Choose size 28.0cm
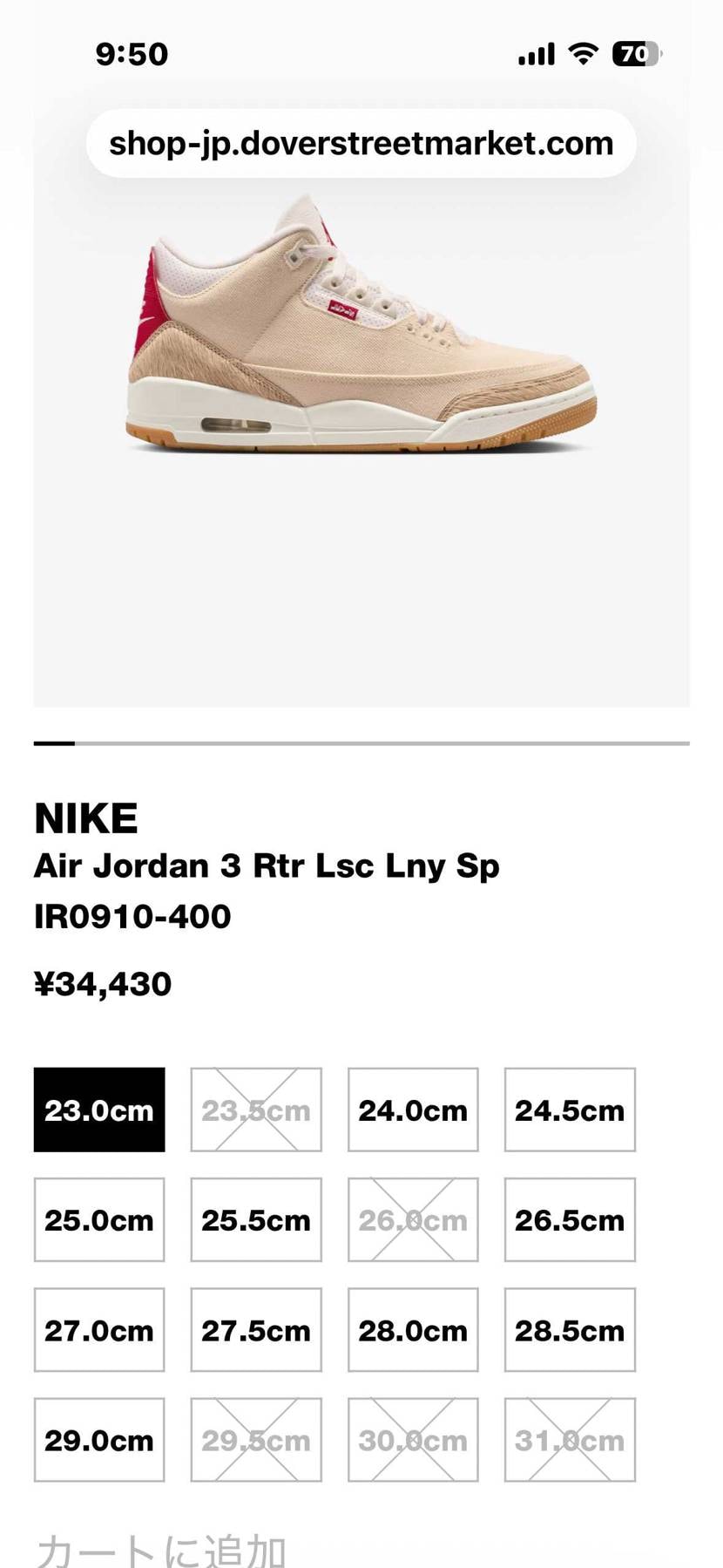The image size is (723, 1568). click(413, 1330)
